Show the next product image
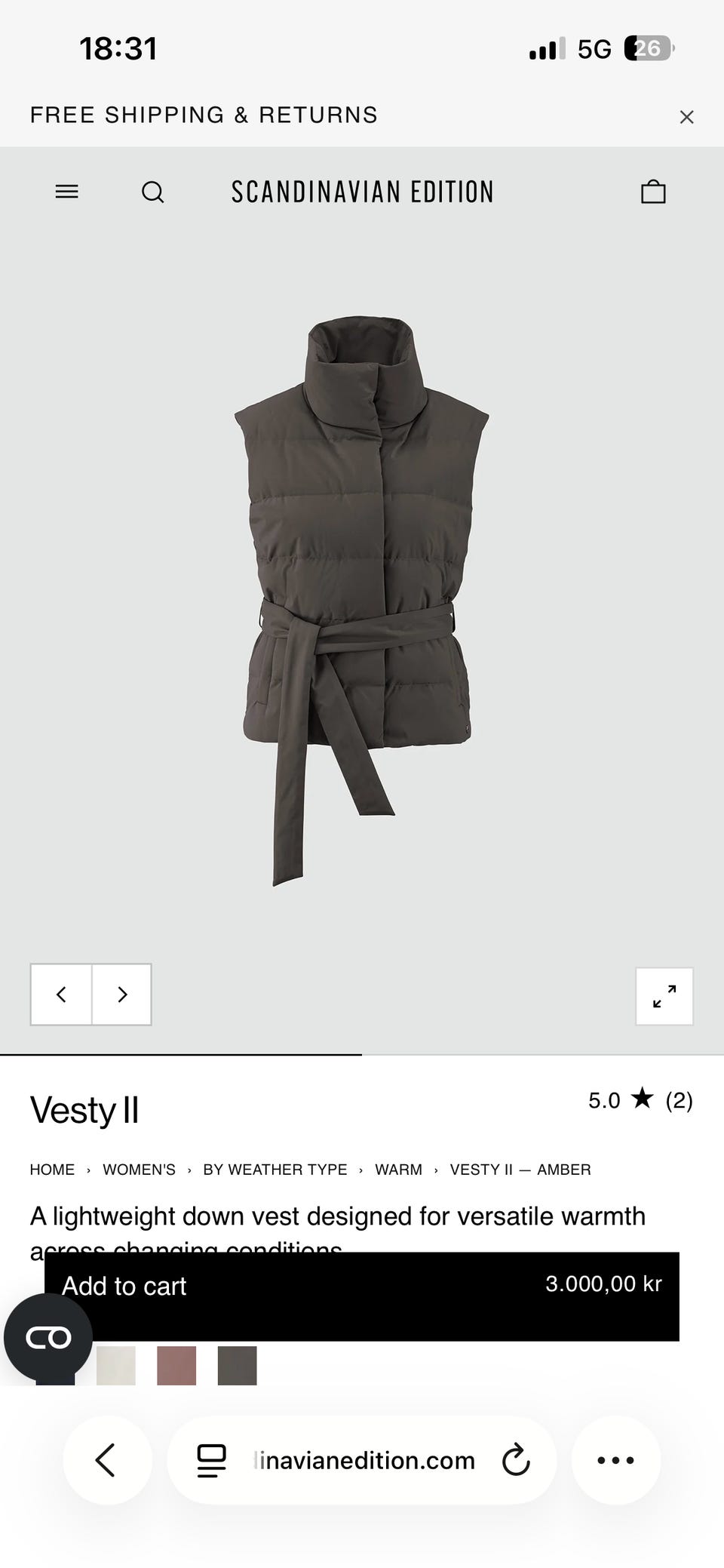The width and height of the screenshot is (724, 1568). (x=122, y=995)
